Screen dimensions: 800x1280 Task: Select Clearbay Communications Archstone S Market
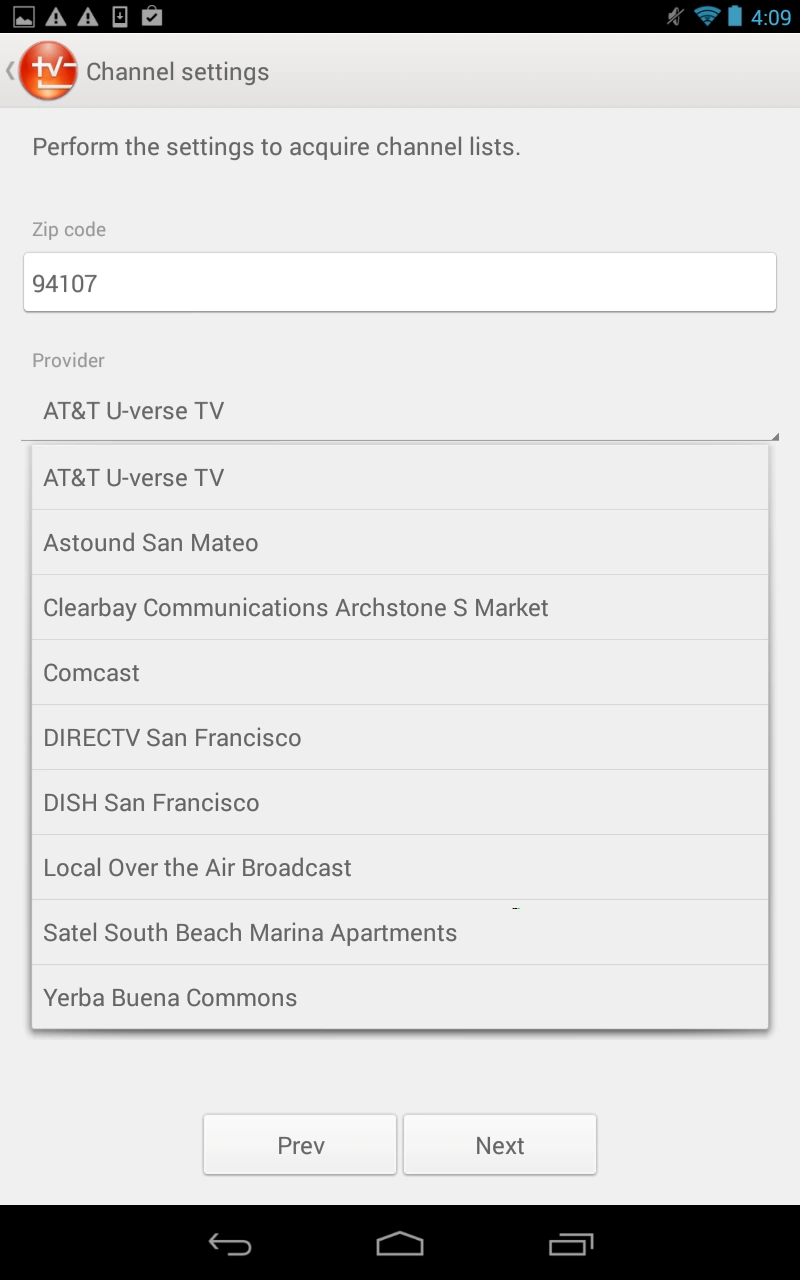[x=400, y=608]
